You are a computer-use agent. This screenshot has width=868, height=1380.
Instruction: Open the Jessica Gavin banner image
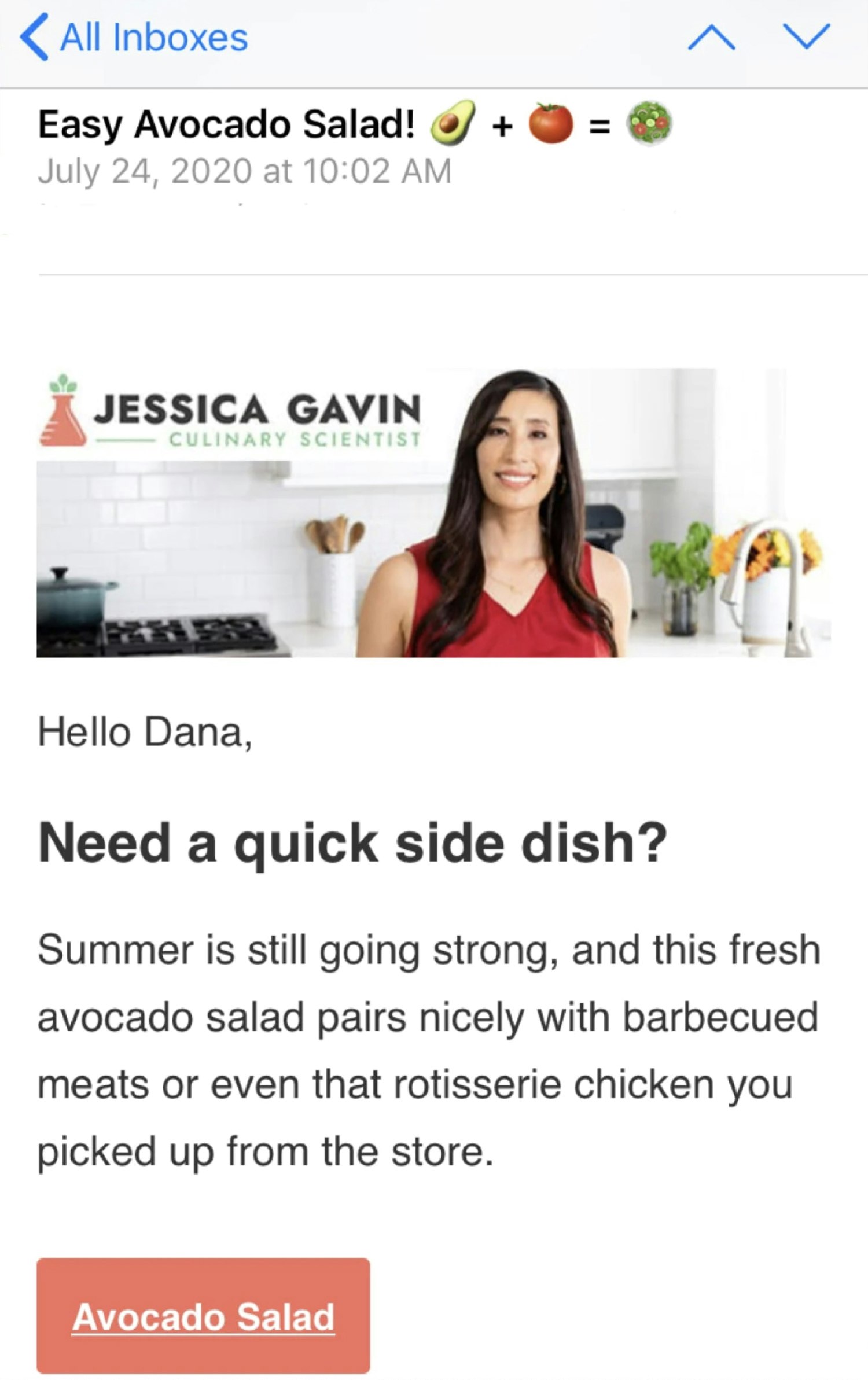[x=434, y=513]
